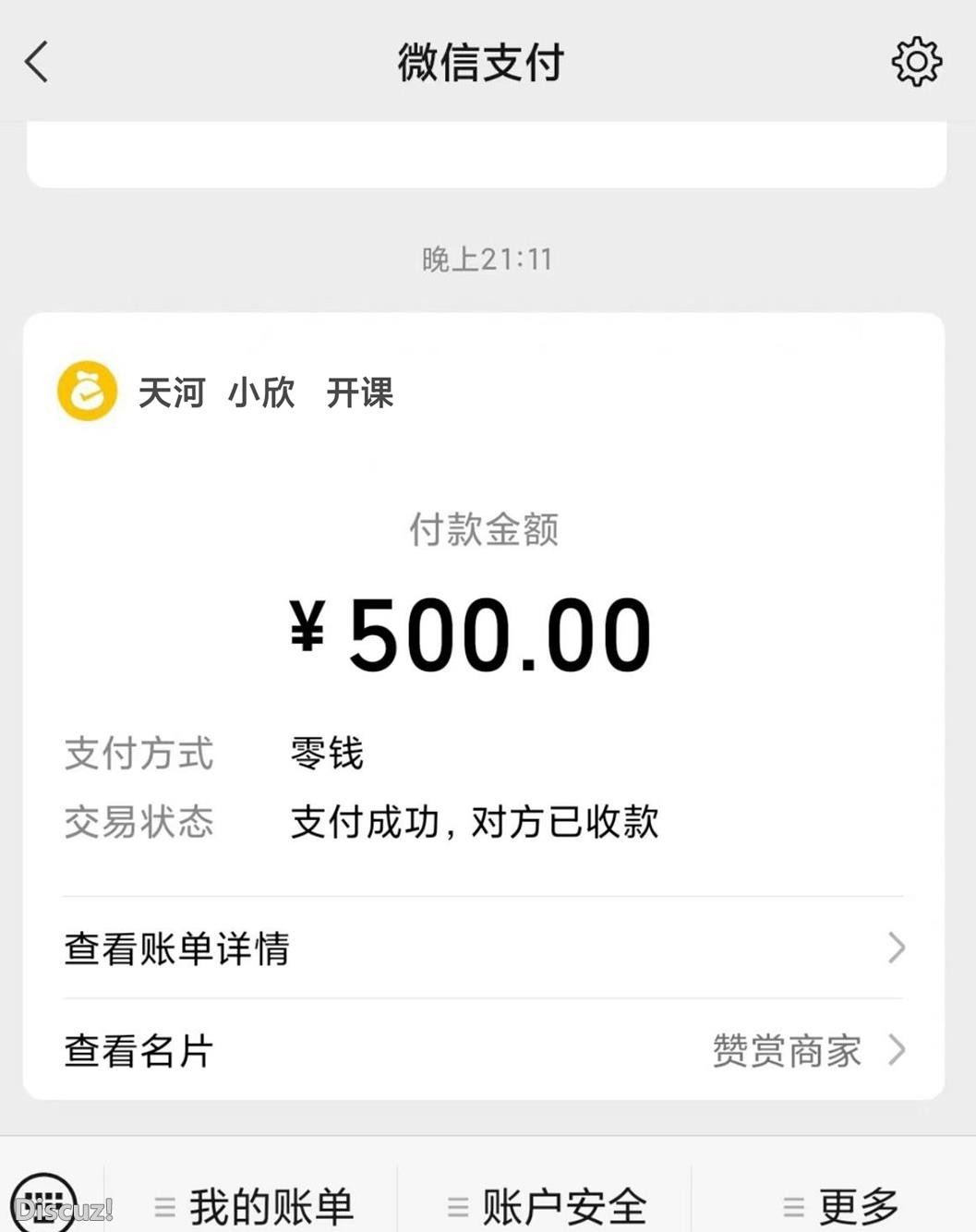Click the chevron on the 查看名片 row
Image resolution: width=976 pixels, height=1232 pixels.
click(x=895, y=1050)
